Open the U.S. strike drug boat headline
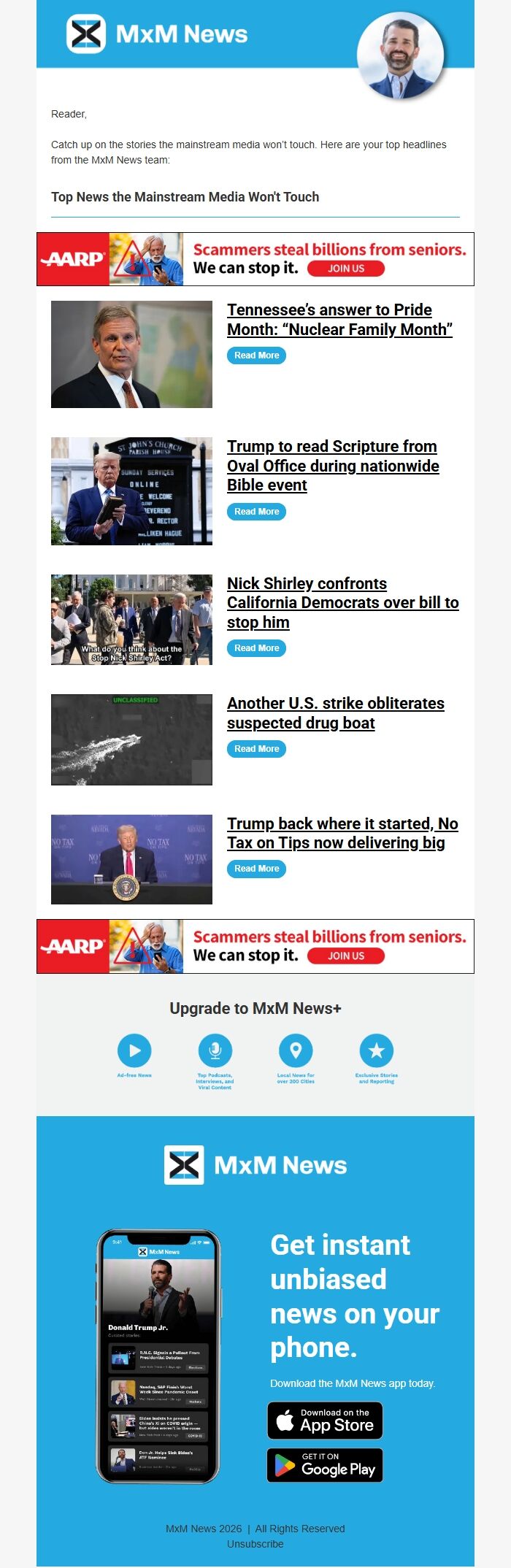The width and height of the screenshot is (511, 1568). [335, 713]
